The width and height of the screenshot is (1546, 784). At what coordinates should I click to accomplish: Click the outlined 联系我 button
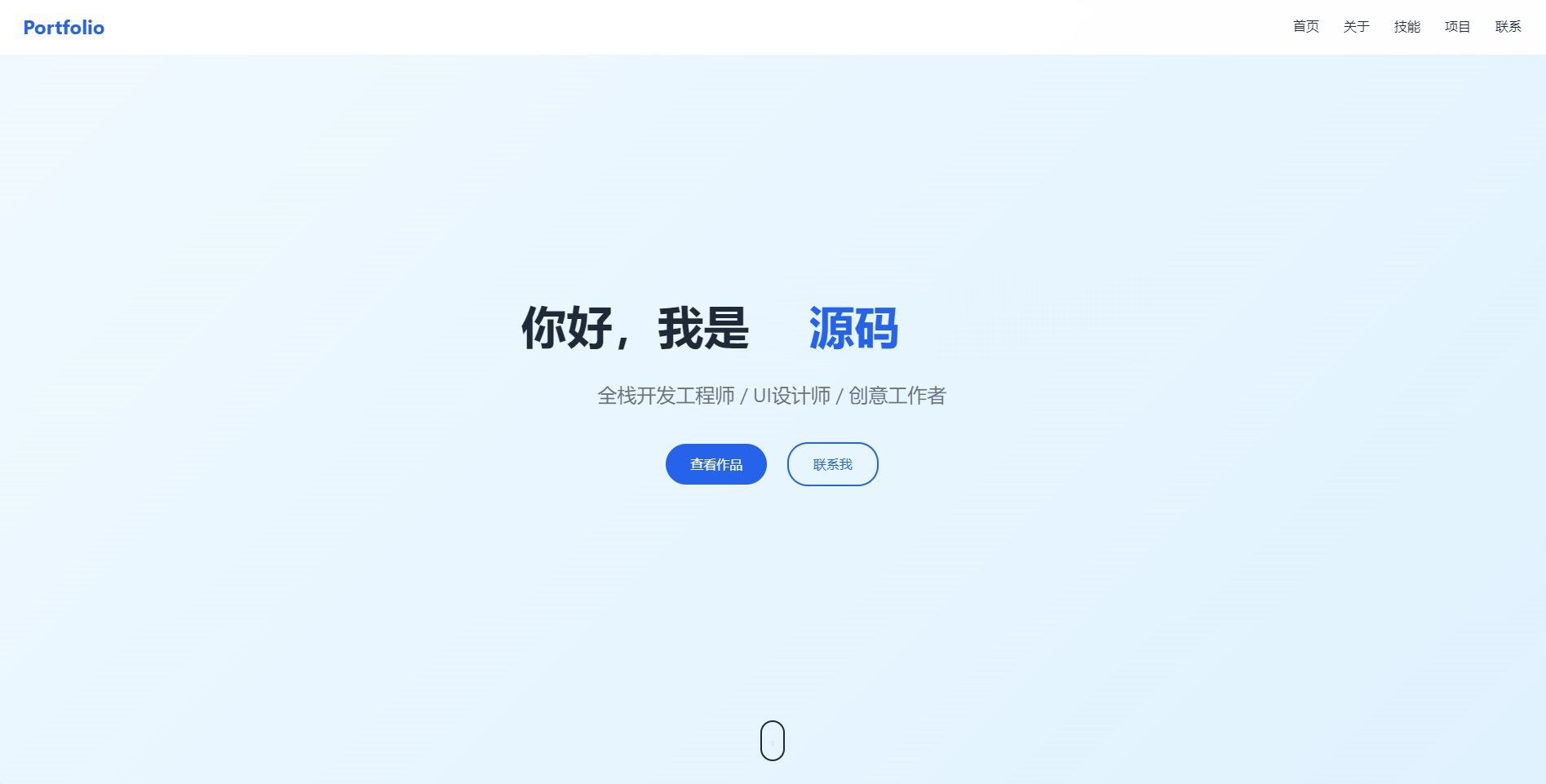pyautogui.click(x=833, y=464)
